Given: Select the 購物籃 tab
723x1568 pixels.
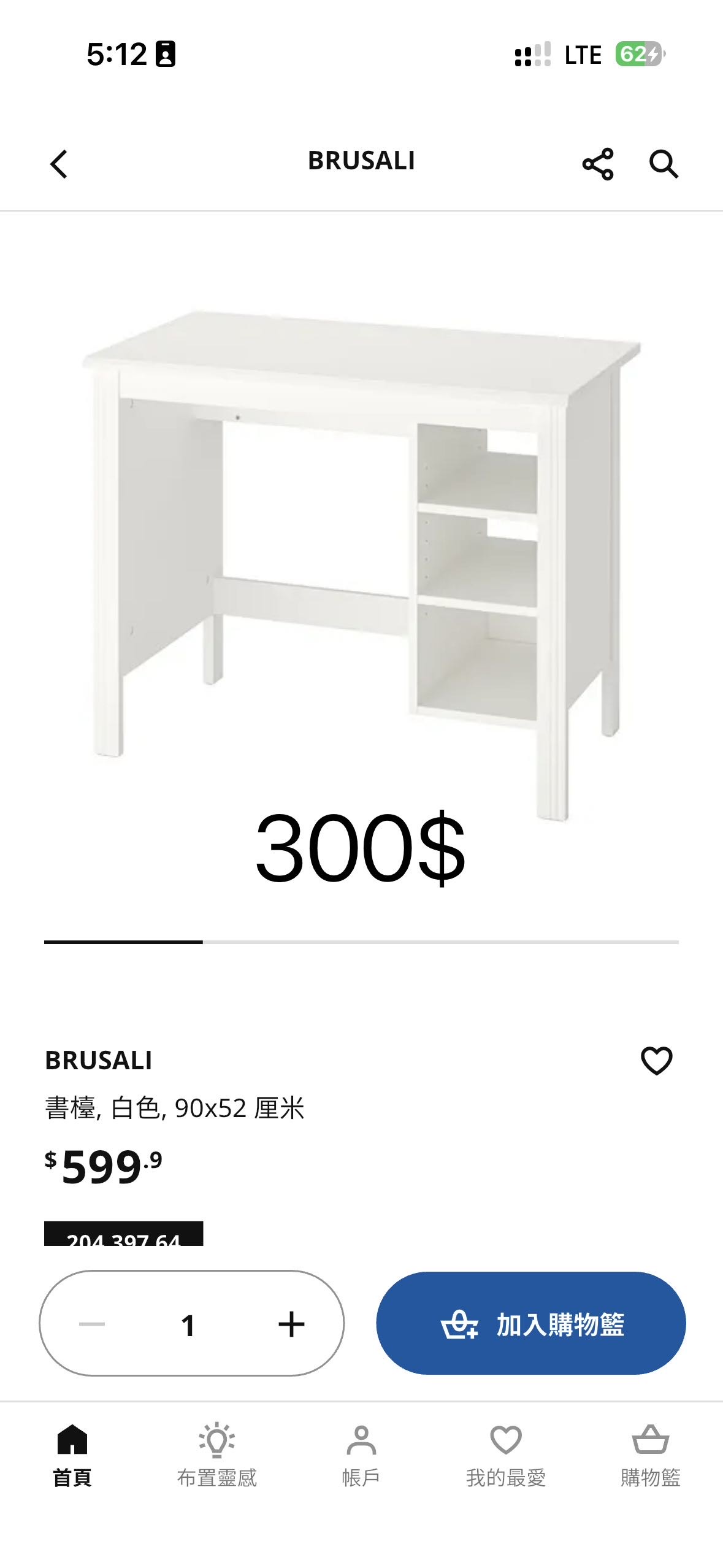Looking at the screenshot, I should [x=650, y=1455].
